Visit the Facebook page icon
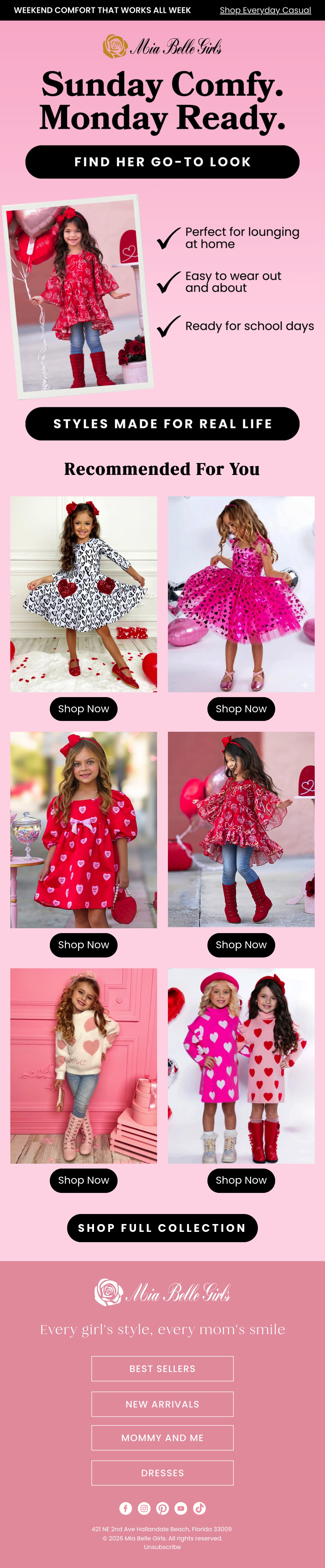The image size is (325, 1568). pos(125,1508)
